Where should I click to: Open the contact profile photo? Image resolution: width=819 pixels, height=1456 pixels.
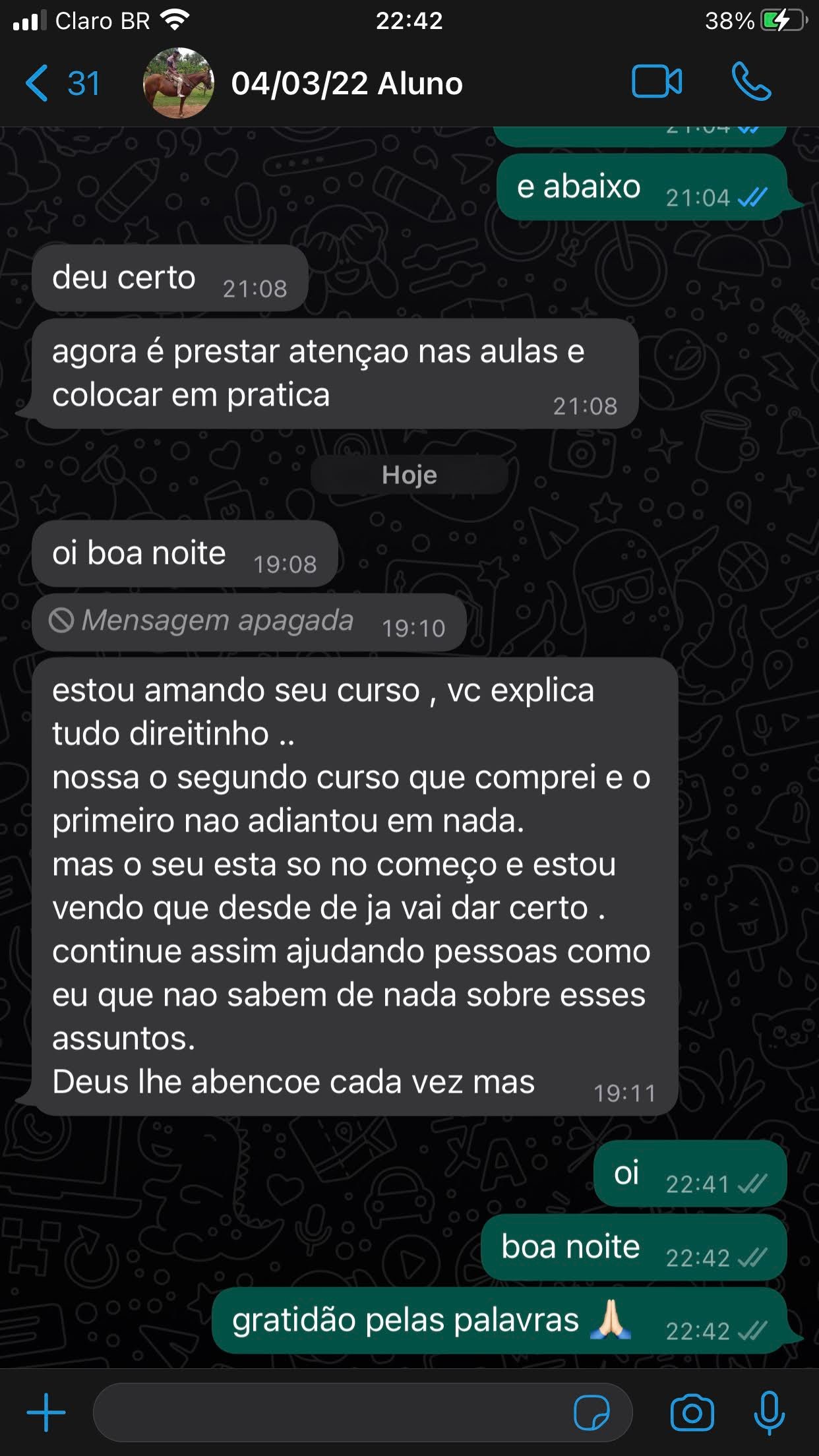coord(178,84)
